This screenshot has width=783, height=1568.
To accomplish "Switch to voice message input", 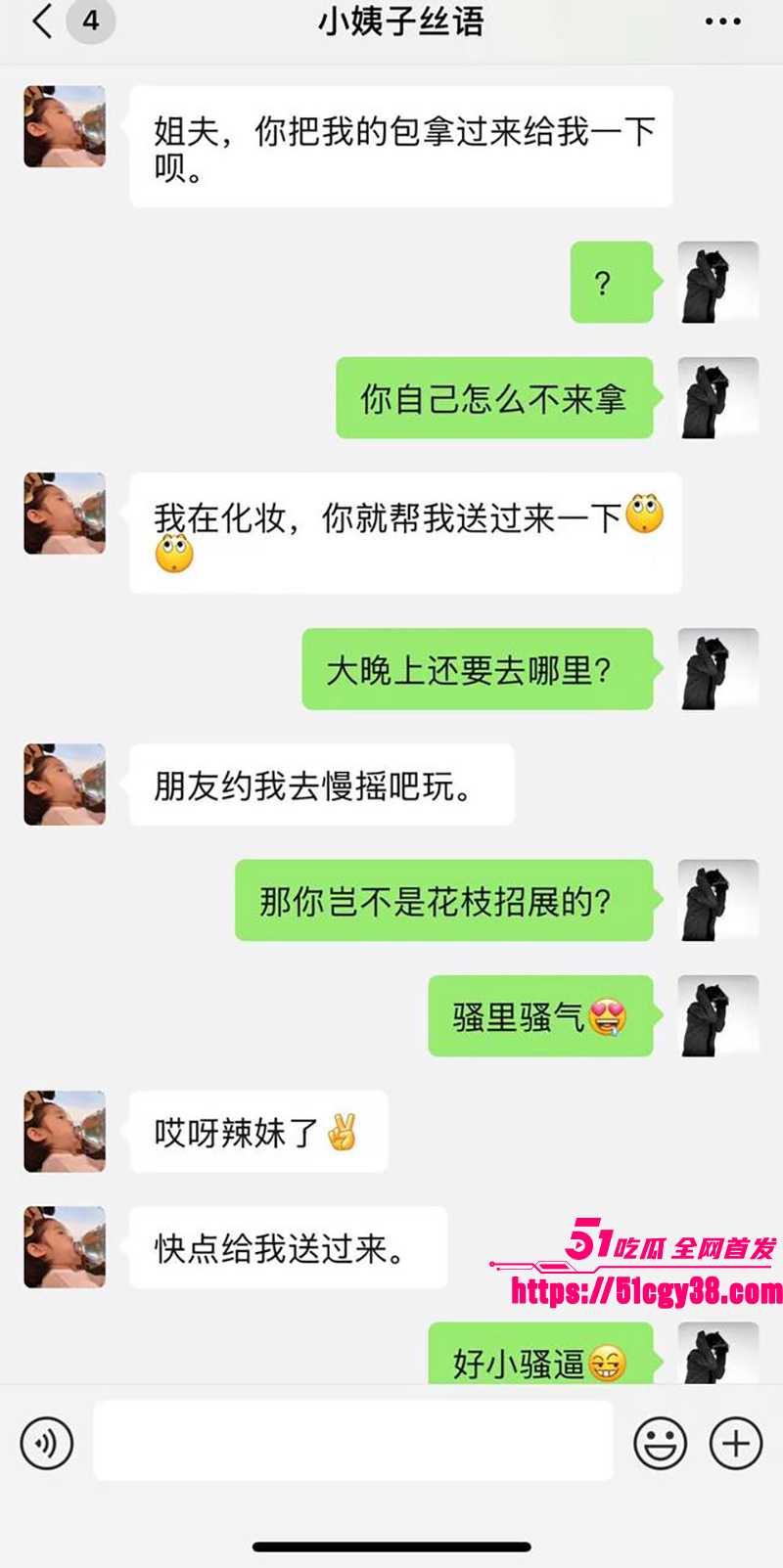I will [x=47, y=1443].
